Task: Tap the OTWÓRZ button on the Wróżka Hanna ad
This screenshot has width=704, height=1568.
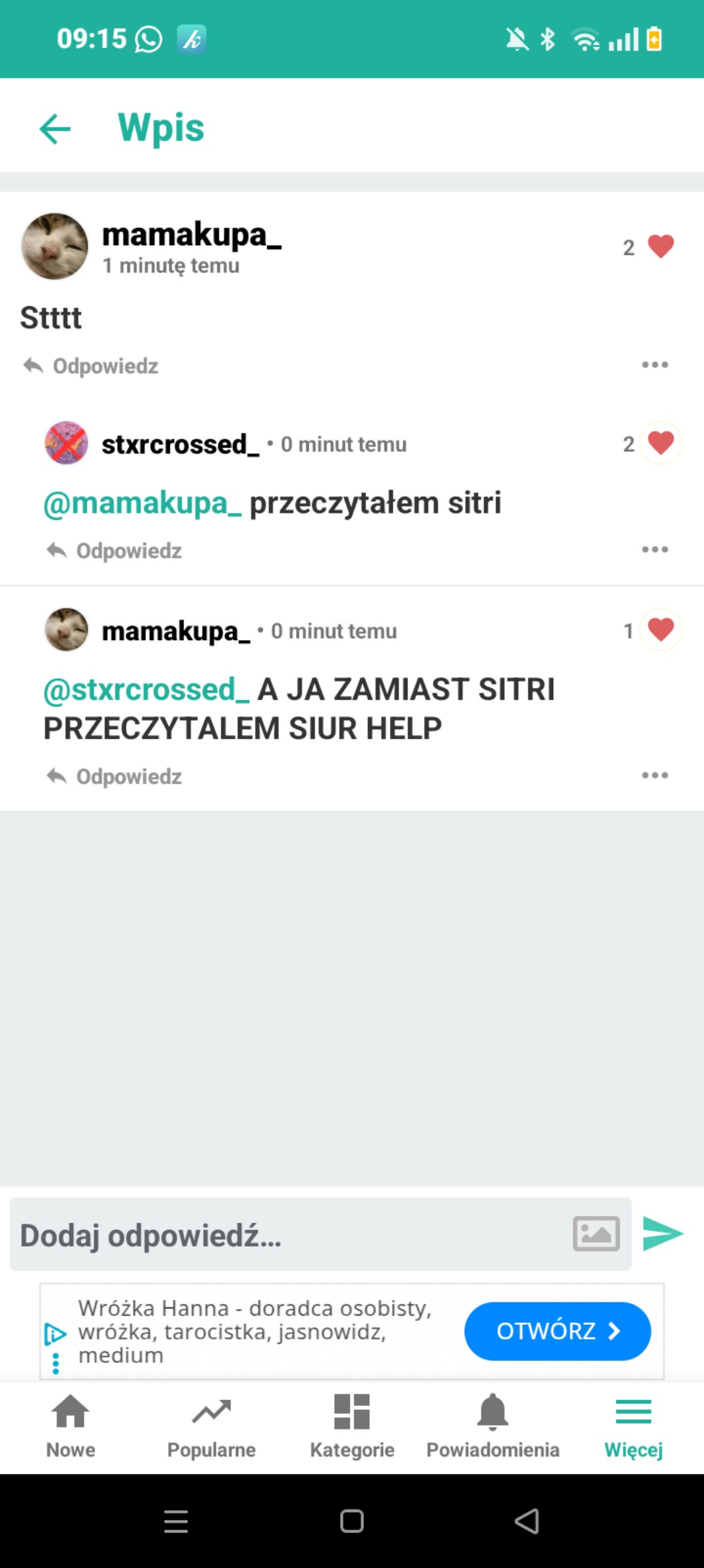Action: tap(557, 1331)
